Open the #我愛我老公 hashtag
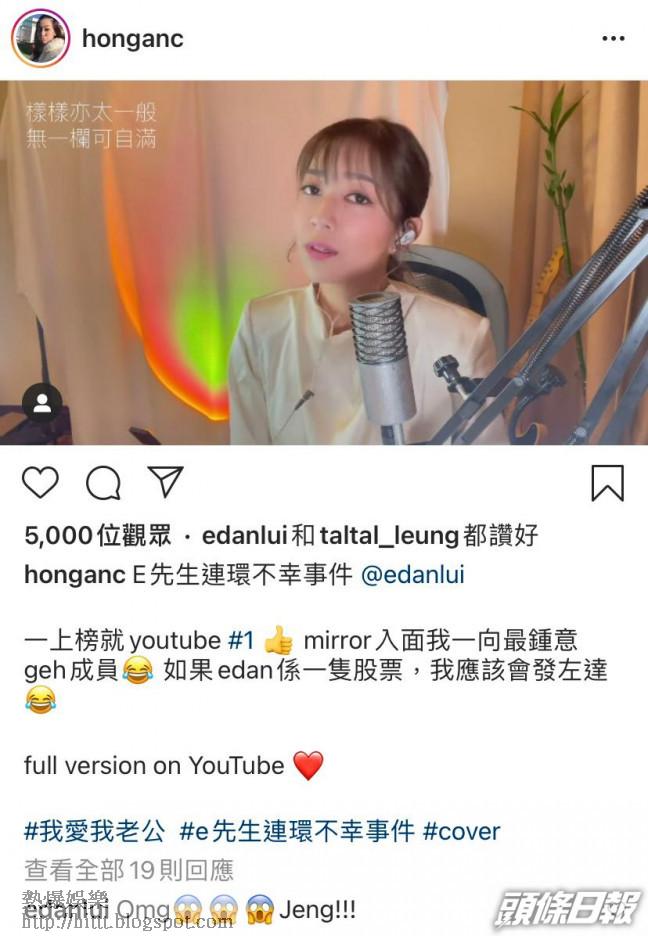648x936 pixels. [96, 830]
